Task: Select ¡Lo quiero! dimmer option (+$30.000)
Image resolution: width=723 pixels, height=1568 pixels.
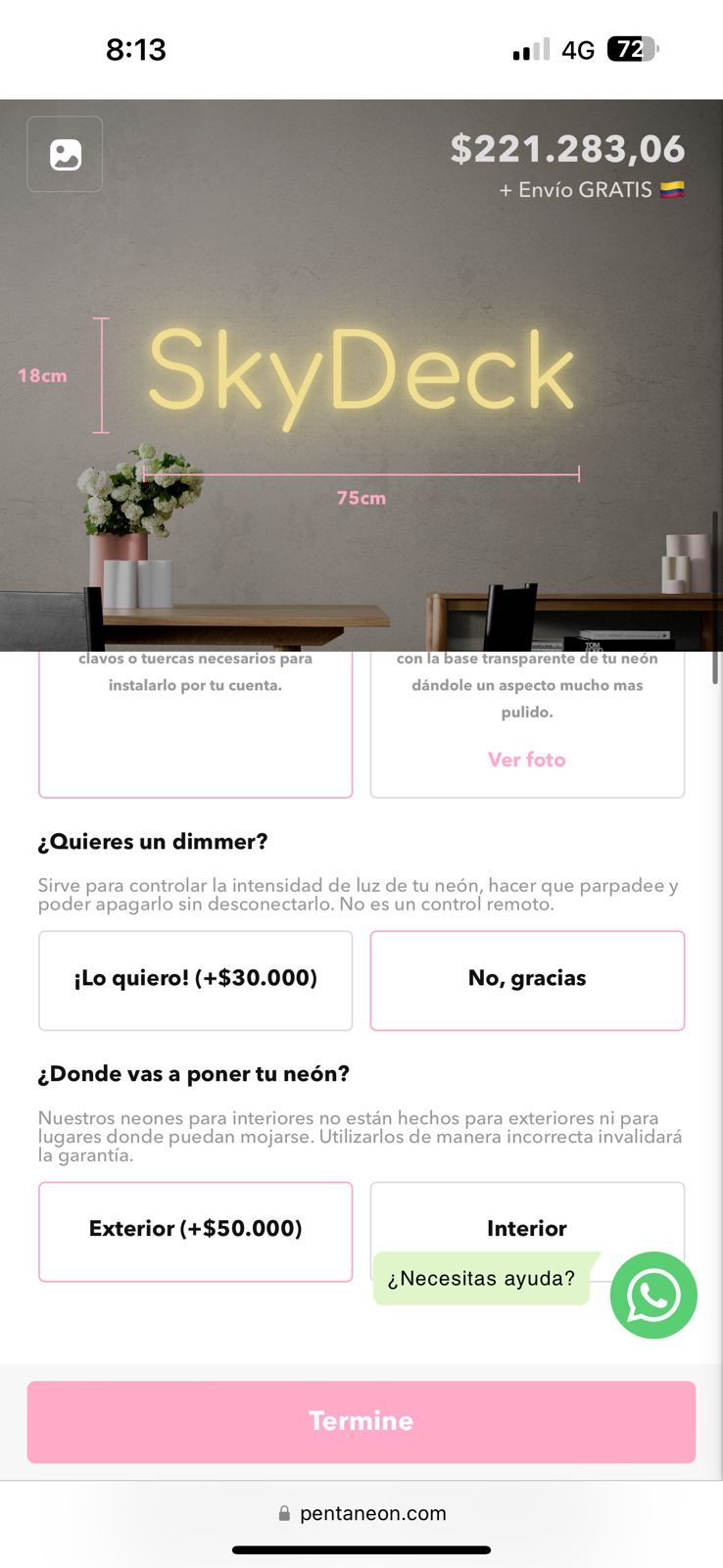Action: 195,979
